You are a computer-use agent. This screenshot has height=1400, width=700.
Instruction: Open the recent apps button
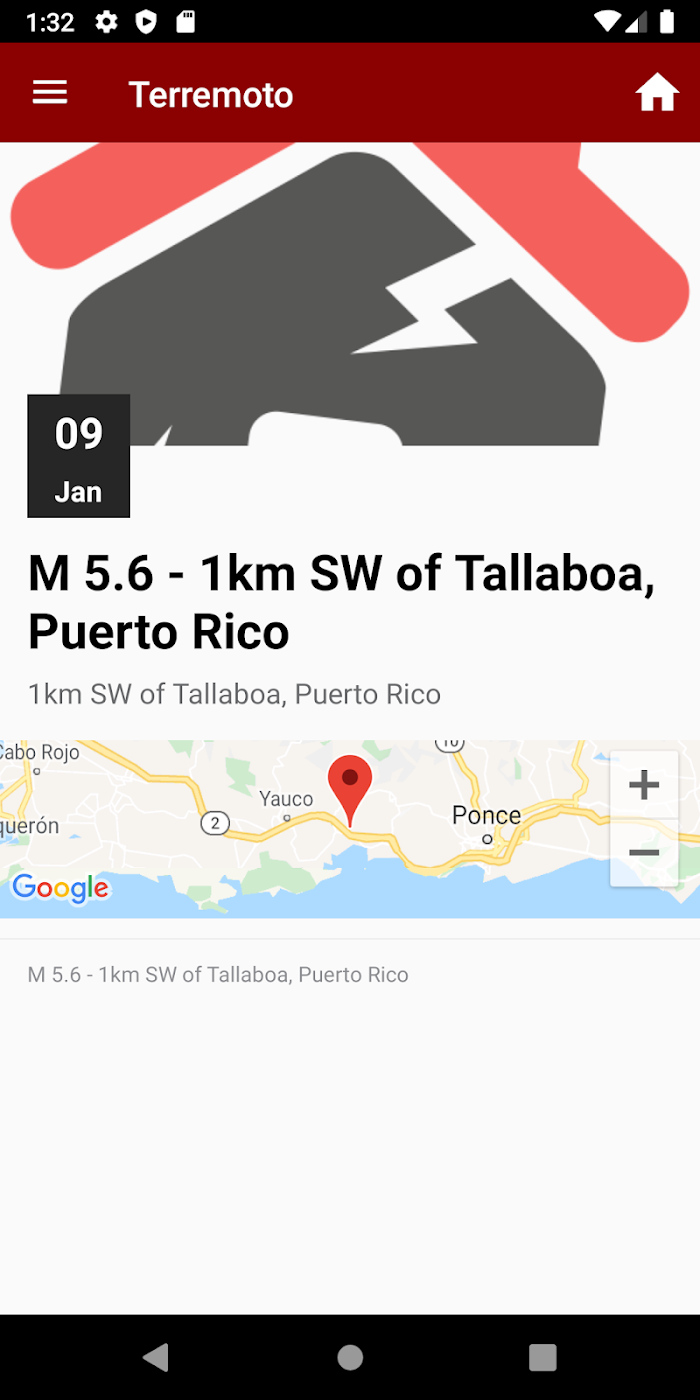pyautogui.click(x=542, y=1357)
